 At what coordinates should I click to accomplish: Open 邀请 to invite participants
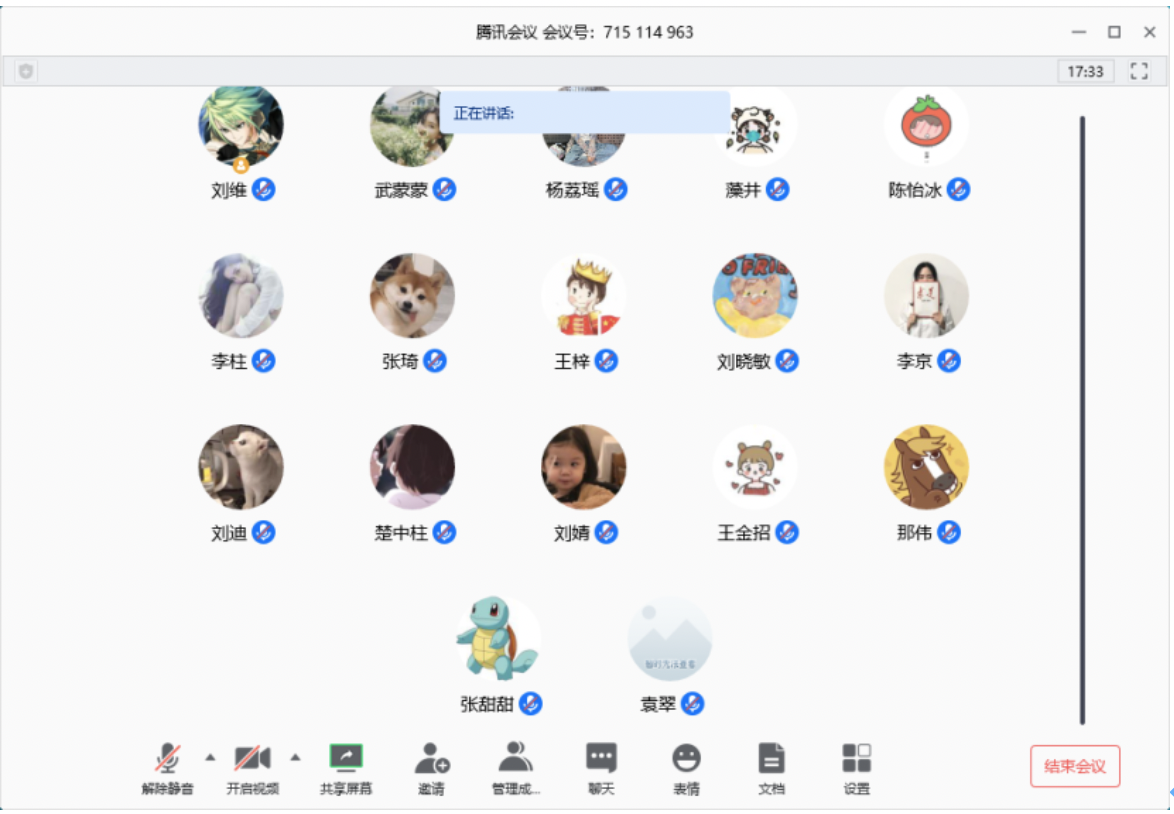coord(432,766)
